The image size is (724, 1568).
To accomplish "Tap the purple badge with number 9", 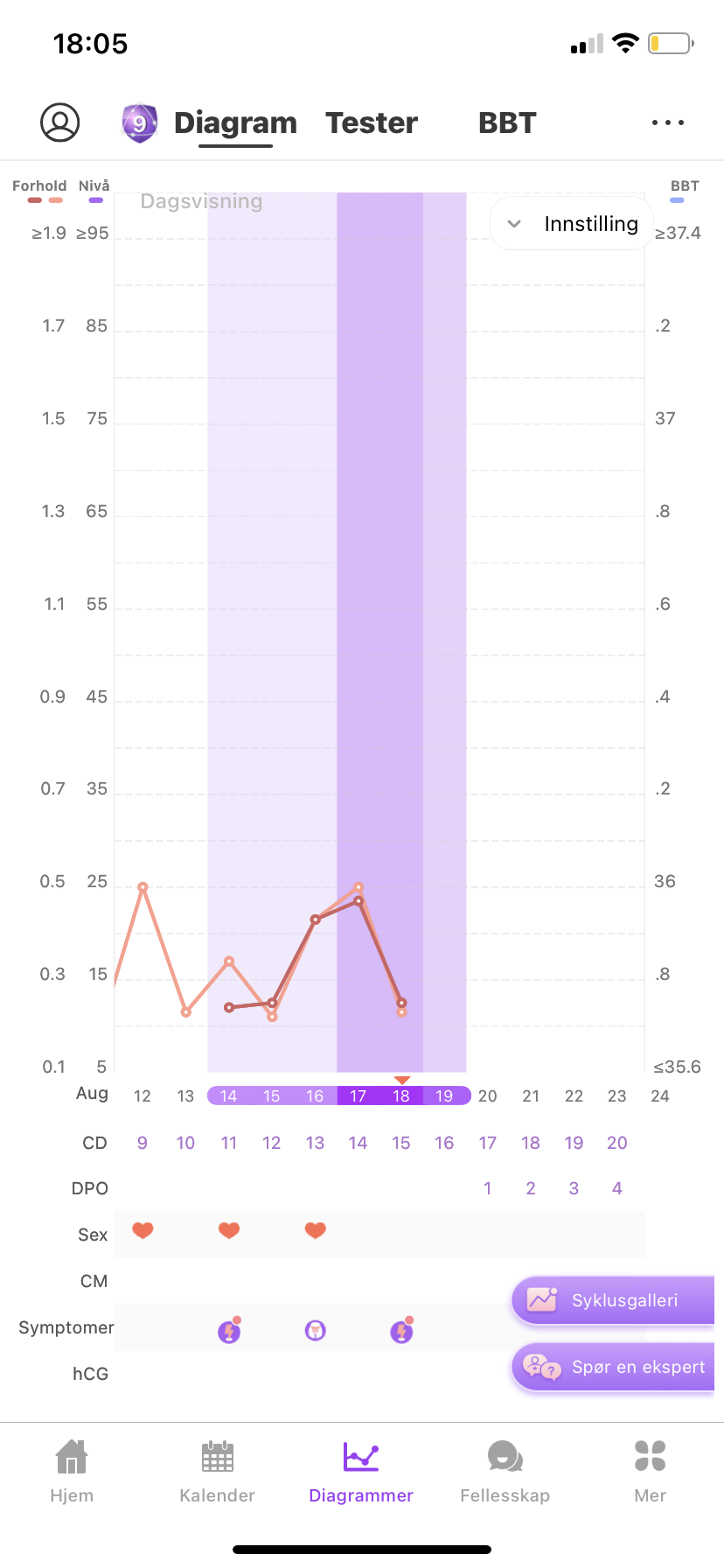I will [x=139, y=123].
